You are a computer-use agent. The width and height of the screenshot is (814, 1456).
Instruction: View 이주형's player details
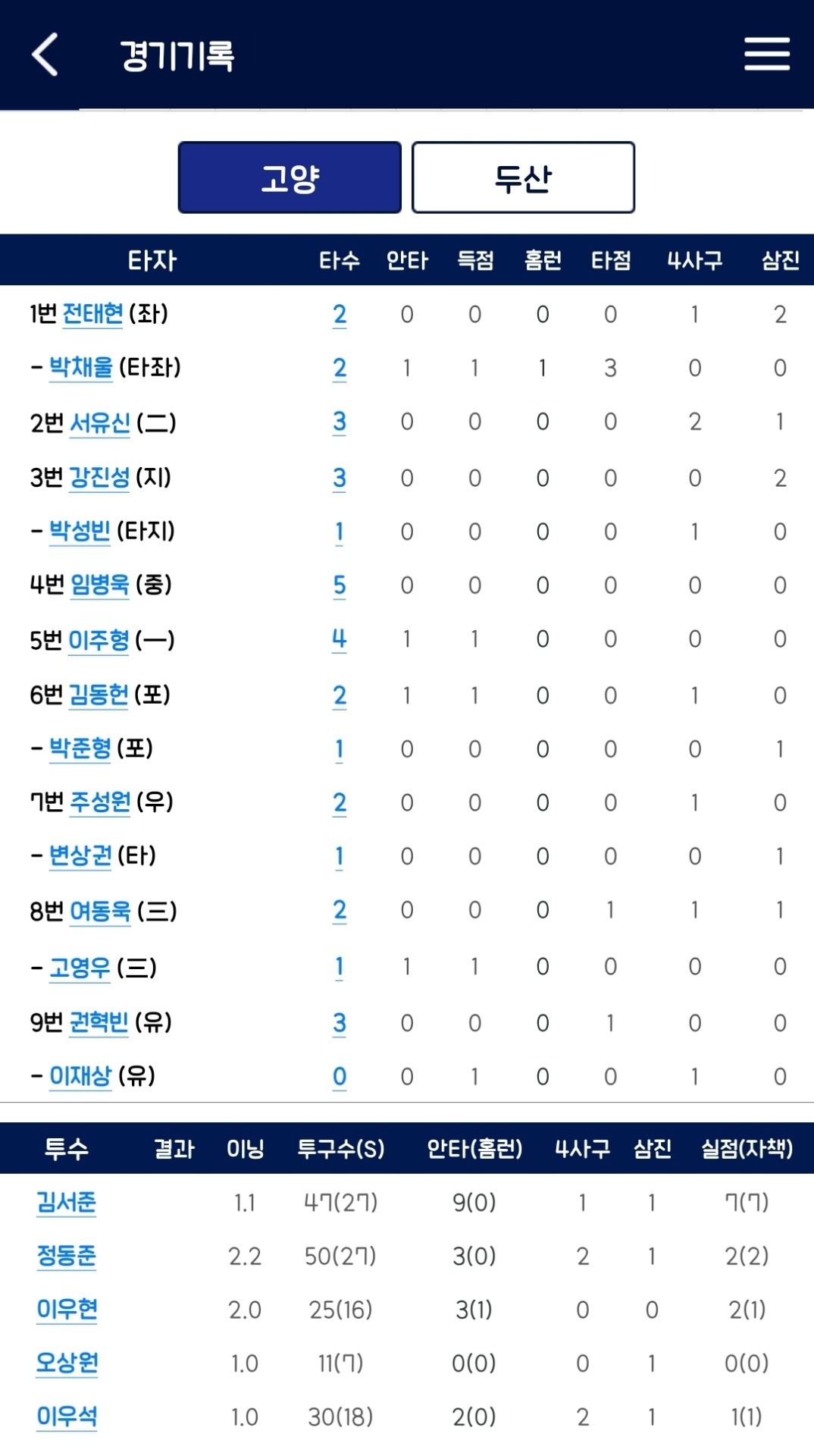coord(99,640)
